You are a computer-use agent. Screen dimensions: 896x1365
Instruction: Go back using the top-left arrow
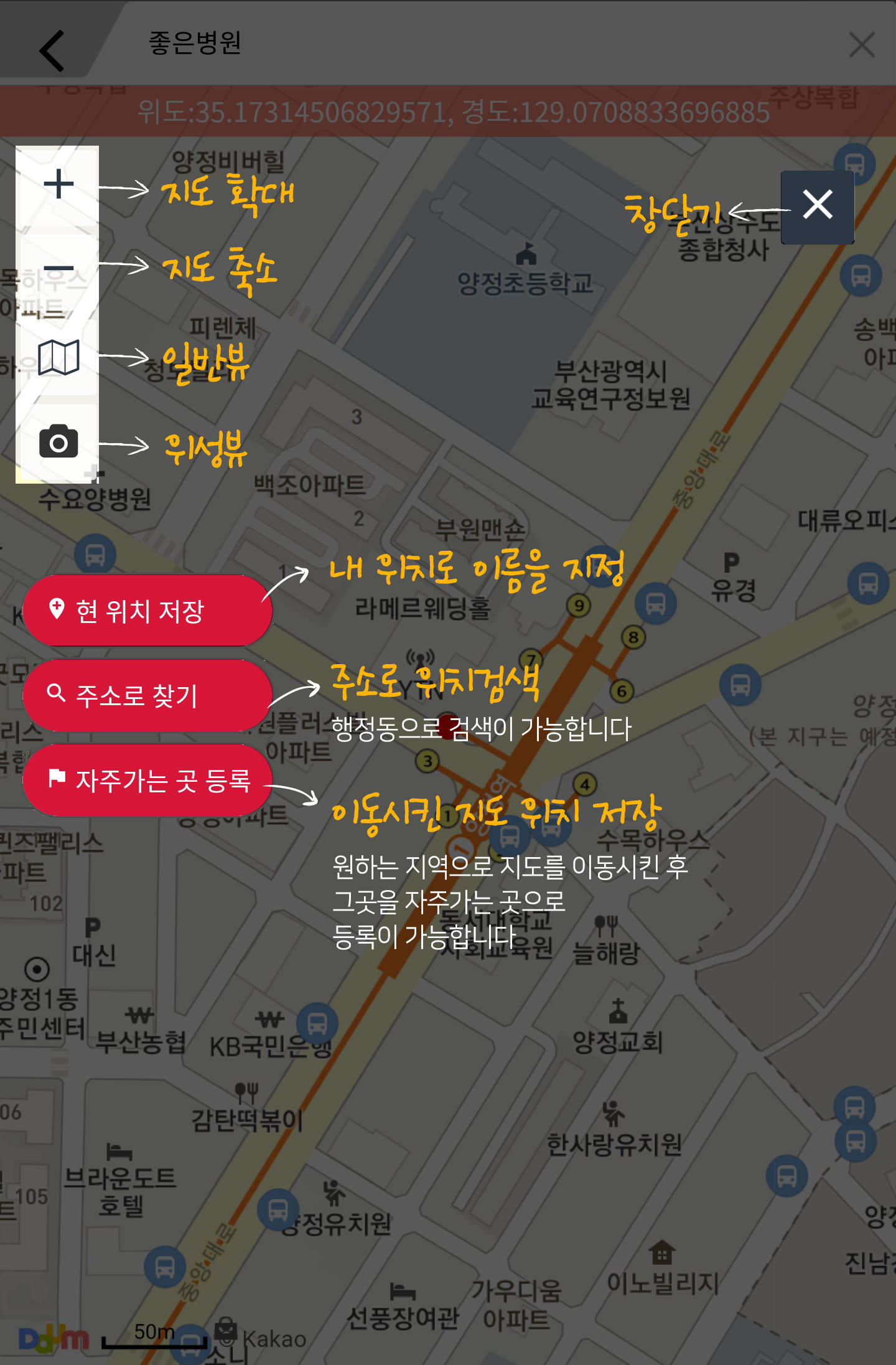coord(52,50)
